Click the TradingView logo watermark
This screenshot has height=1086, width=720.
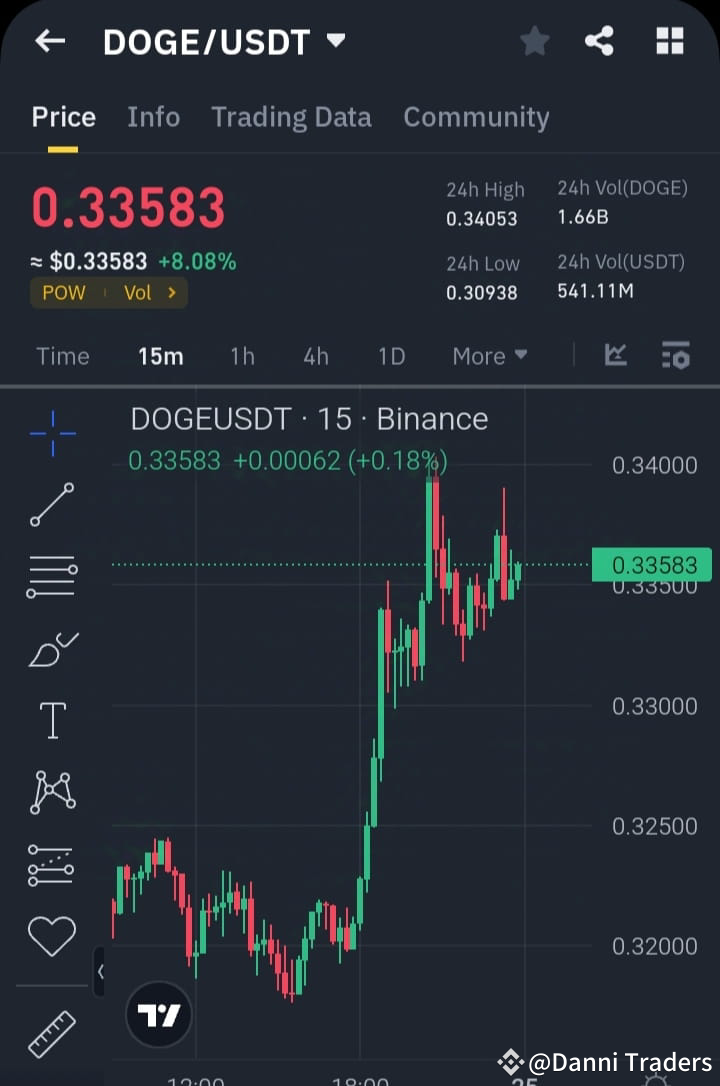[158, 1013]
